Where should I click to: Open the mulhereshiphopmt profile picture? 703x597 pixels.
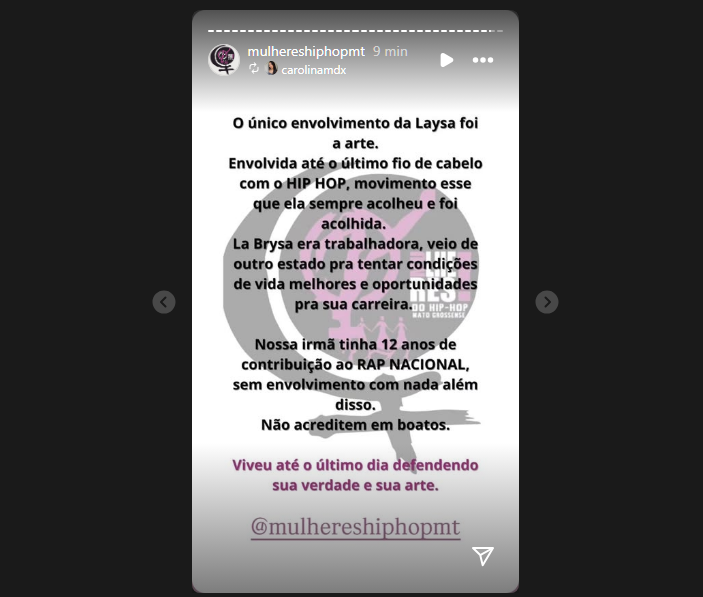click(224, 60)
